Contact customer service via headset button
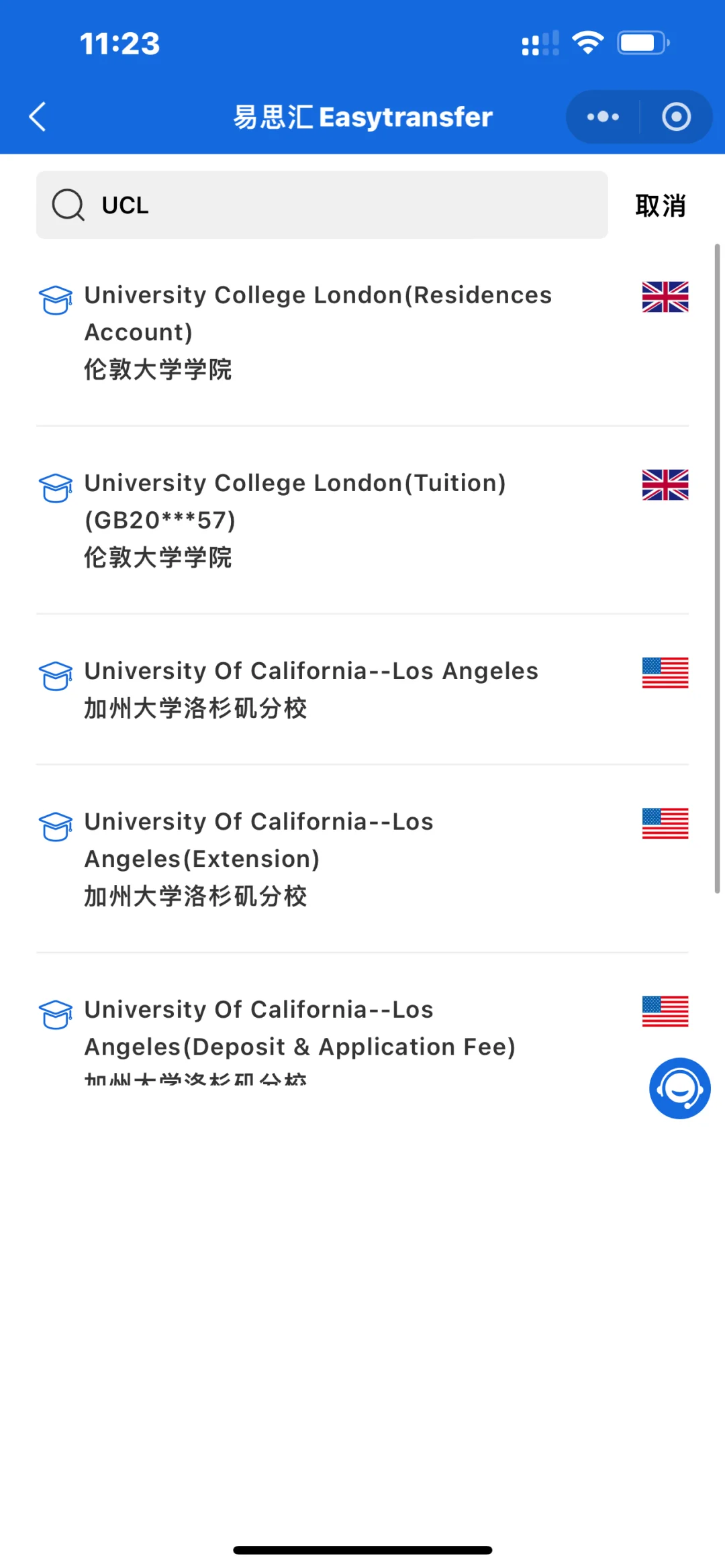 679,1088
